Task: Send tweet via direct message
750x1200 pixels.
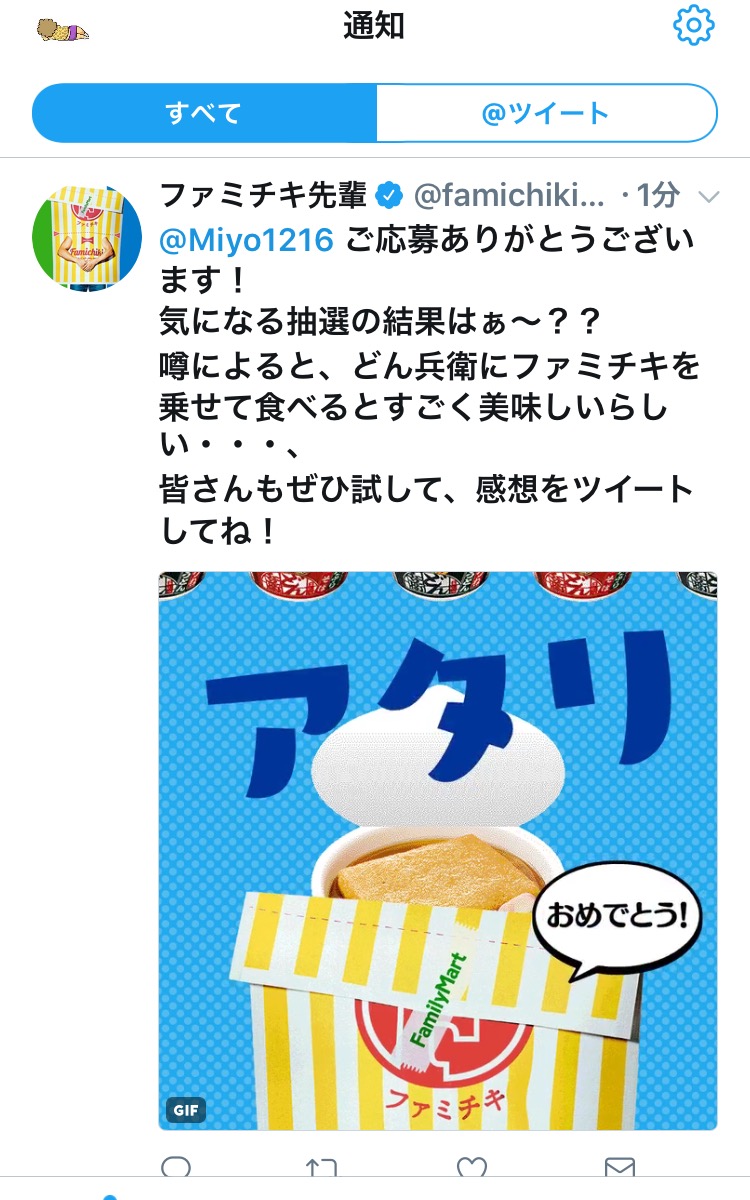Action: 620,1167
